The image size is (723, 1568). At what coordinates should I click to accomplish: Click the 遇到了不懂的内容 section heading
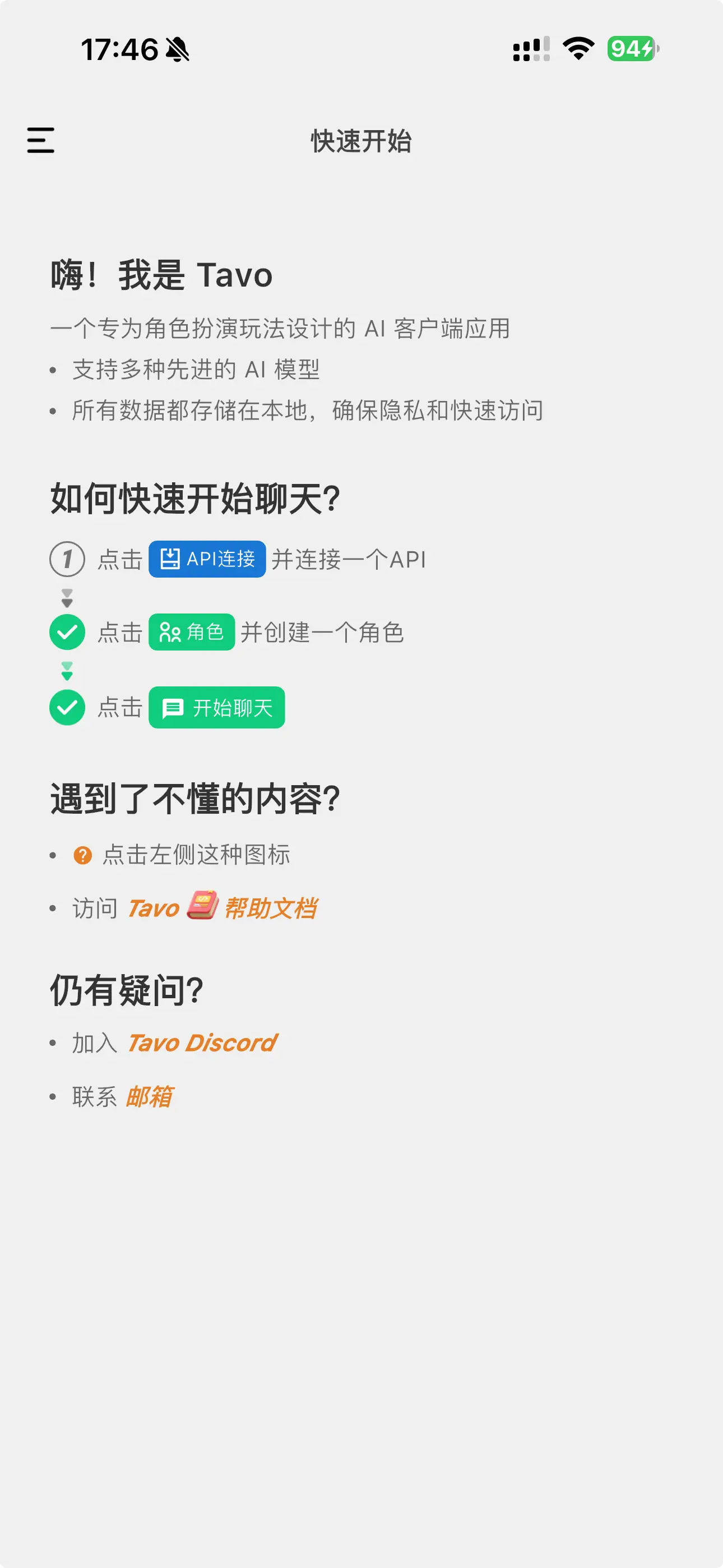click(194, 799)
